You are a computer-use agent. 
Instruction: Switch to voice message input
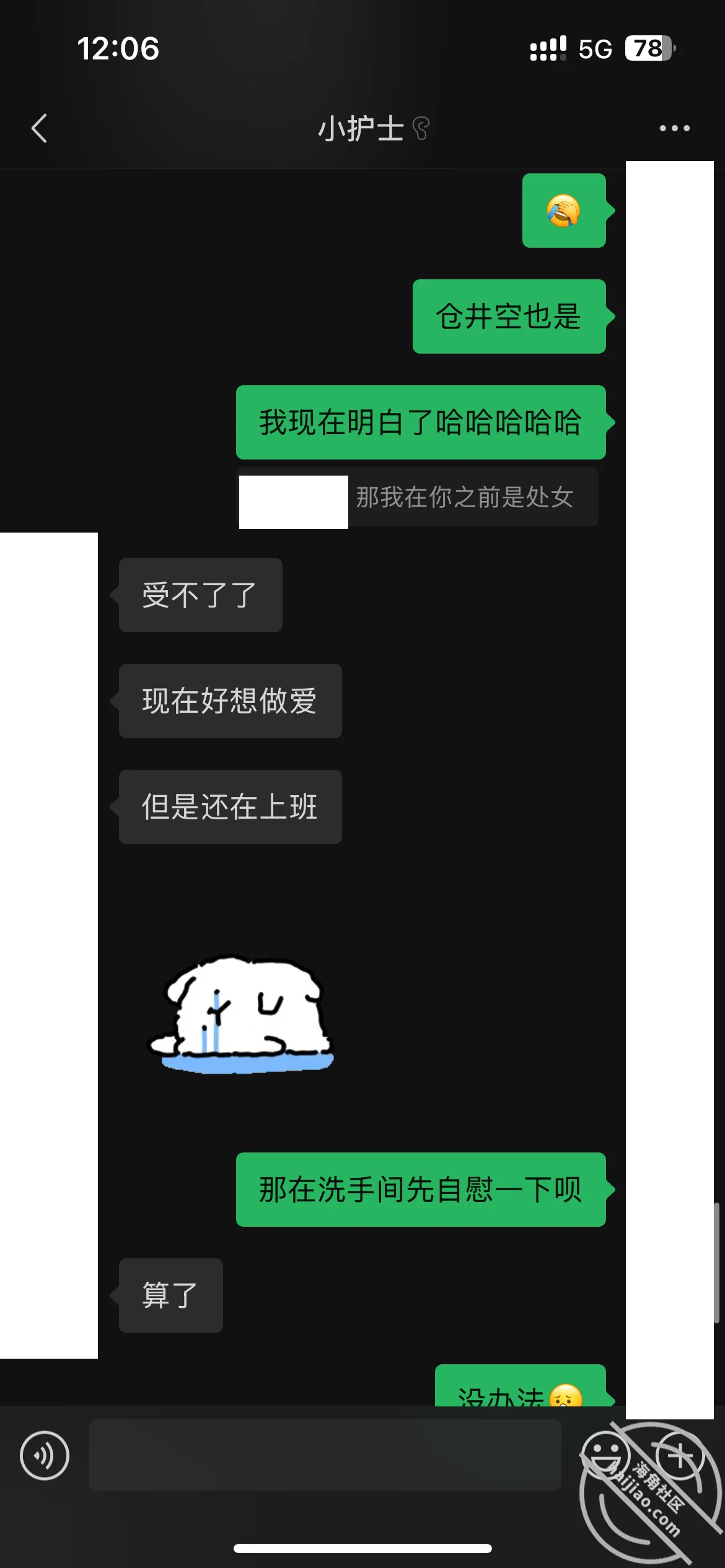coord(45,1455)
